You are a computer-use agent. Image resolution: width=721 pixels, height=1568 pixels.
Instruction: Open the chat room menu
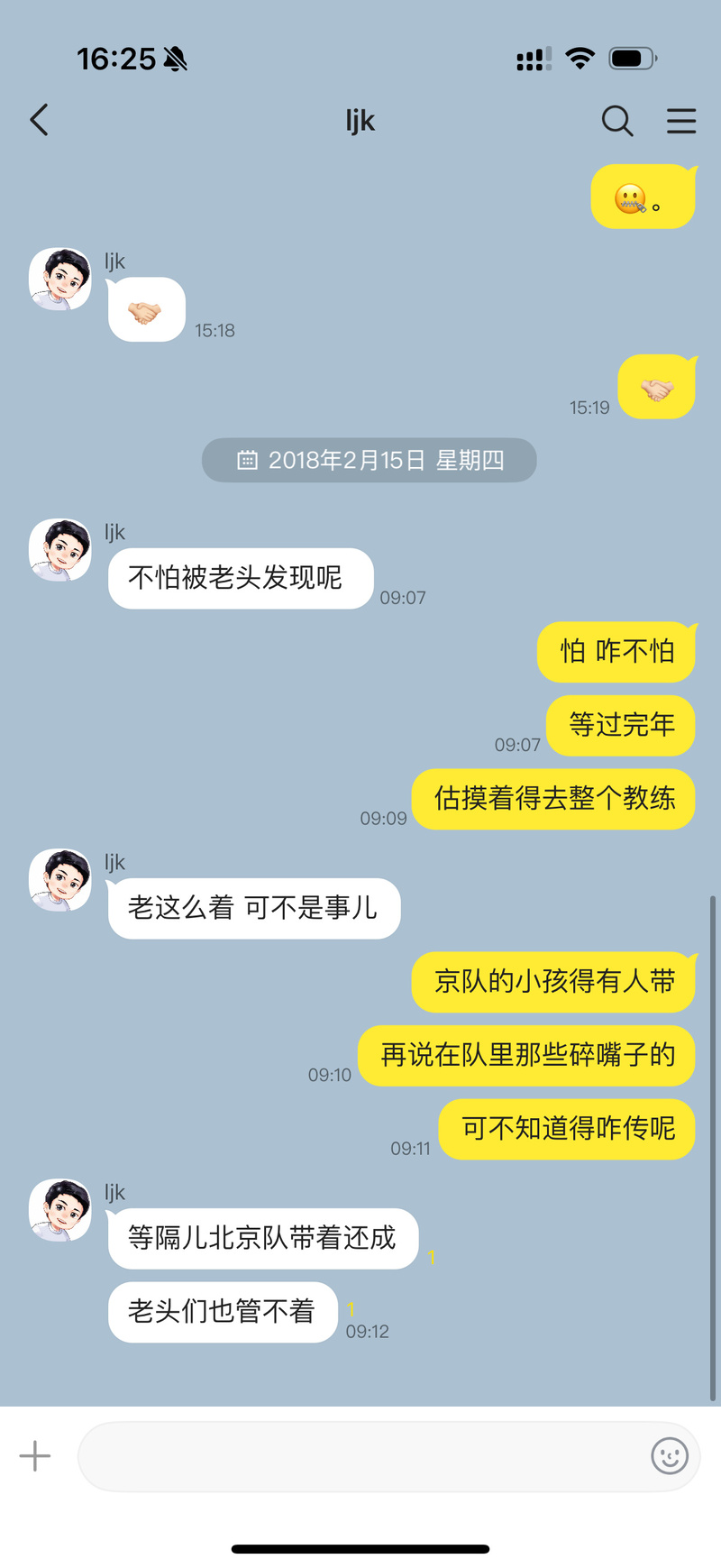click(x=681, y=121)
